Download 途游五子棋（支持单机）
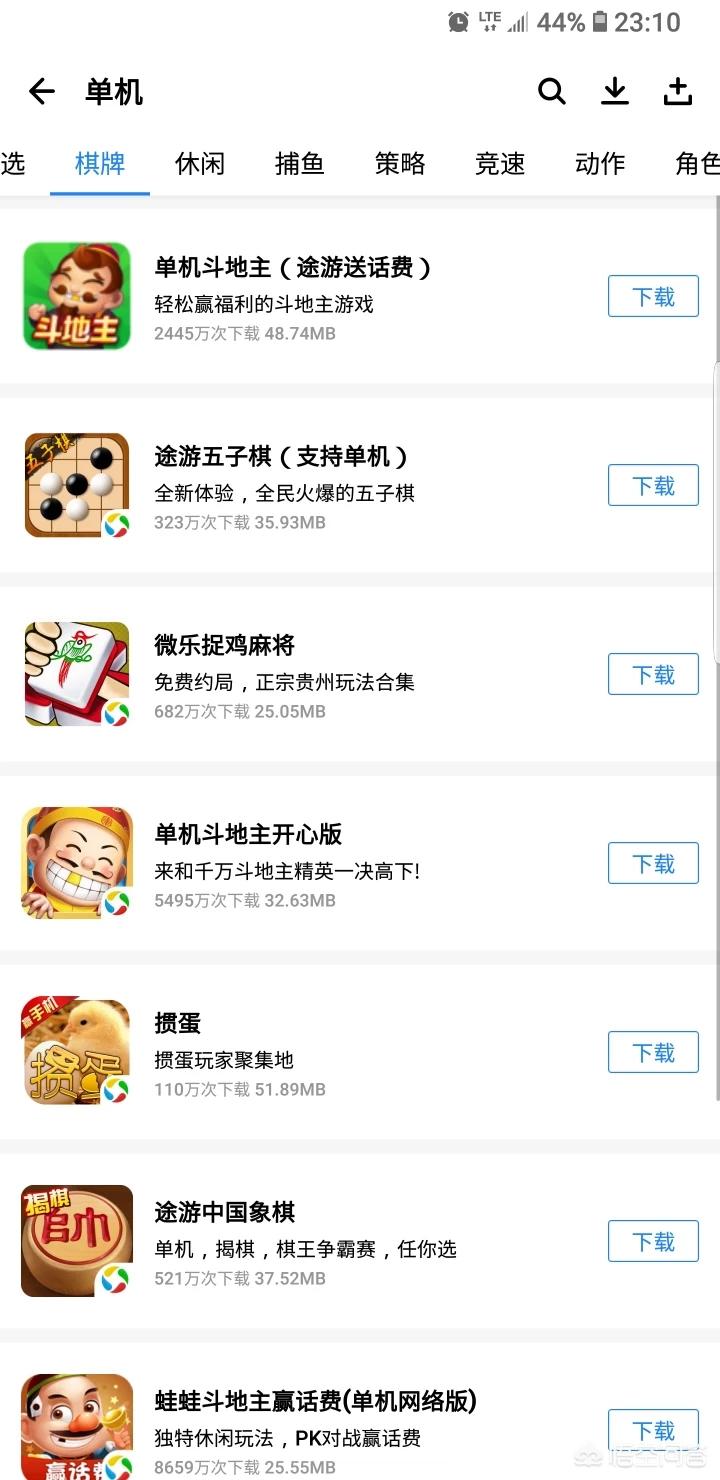720x1480 pixels. (x=653, y=486)
